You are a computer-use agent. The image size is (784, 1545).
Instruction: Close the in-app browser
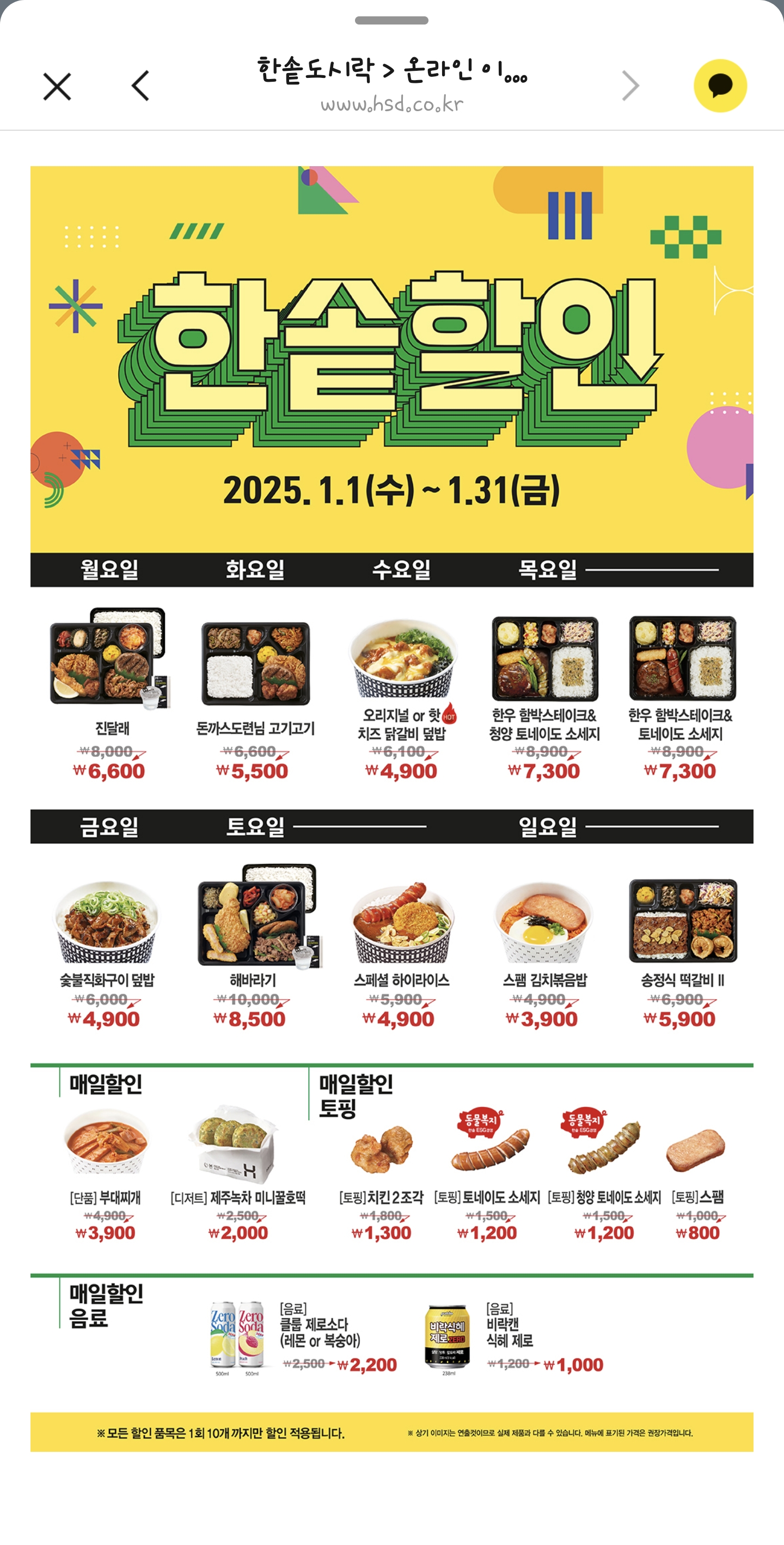(x=57, y=87)
